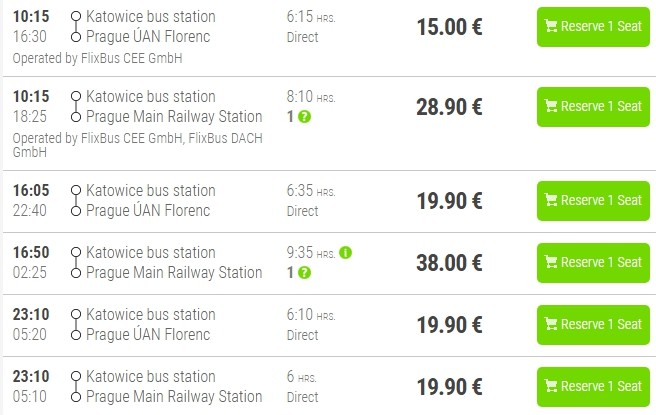The height and width of the screenshot is (415, 656).
Task: Open the info icon beside 9:35 hrs
Action: click(x=346, y=252)
